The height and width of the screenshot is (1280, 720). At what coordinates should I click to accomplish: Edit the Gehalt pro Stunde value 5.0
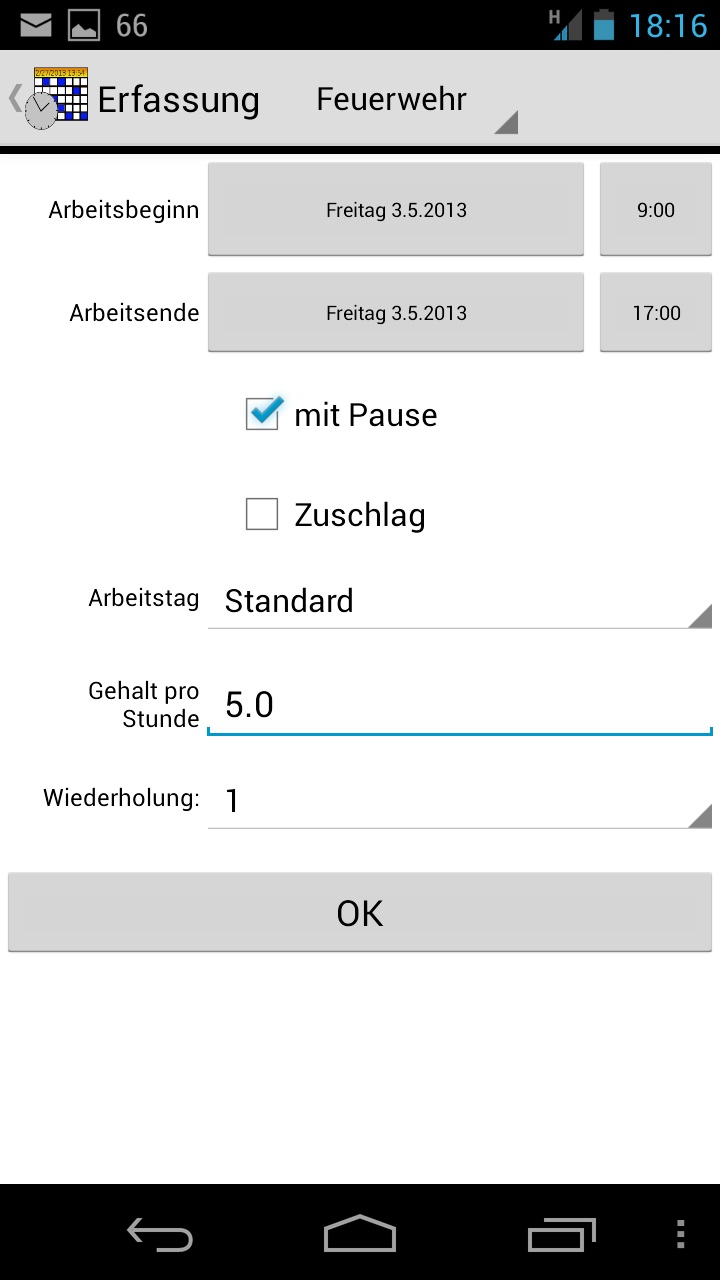point(458,704)
